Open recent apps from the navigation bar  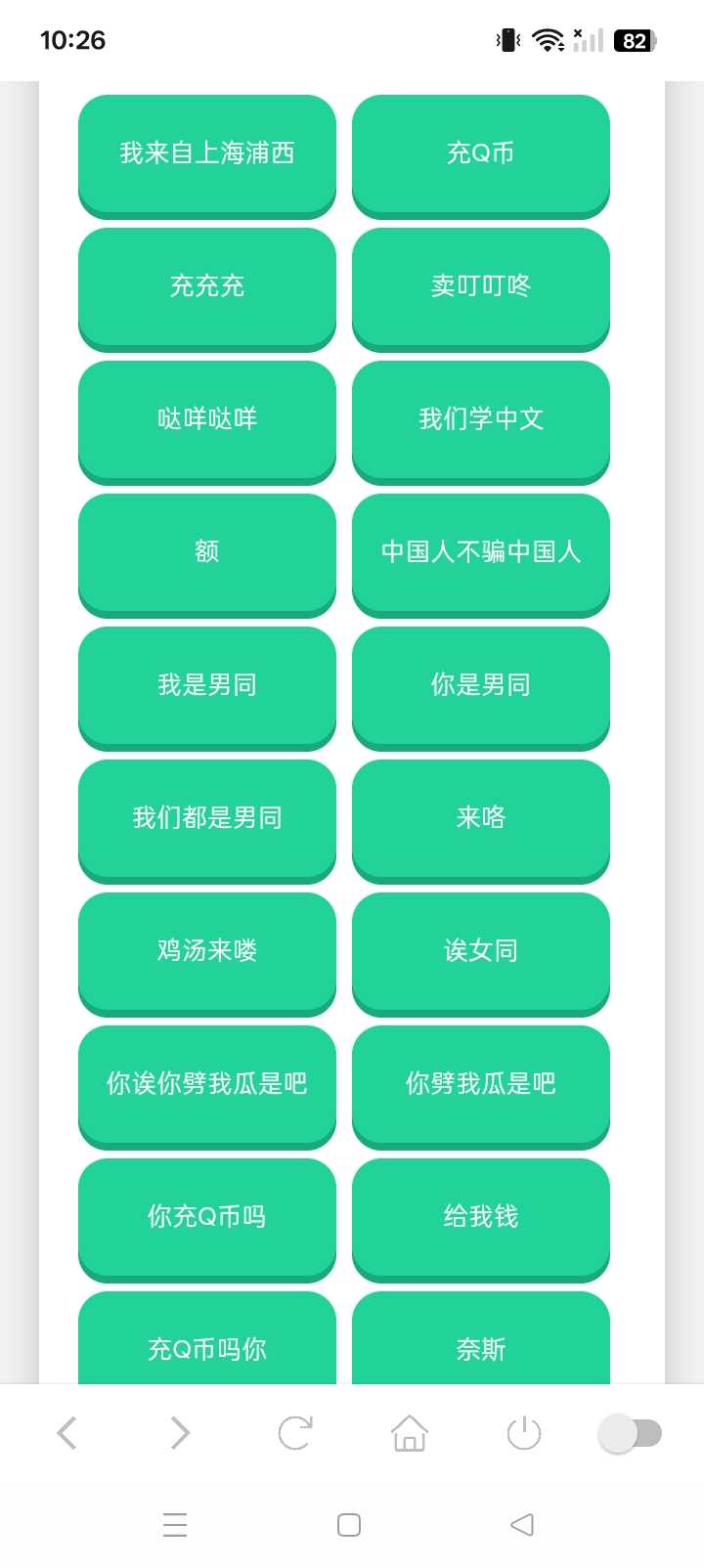(x=175, y=1525)
